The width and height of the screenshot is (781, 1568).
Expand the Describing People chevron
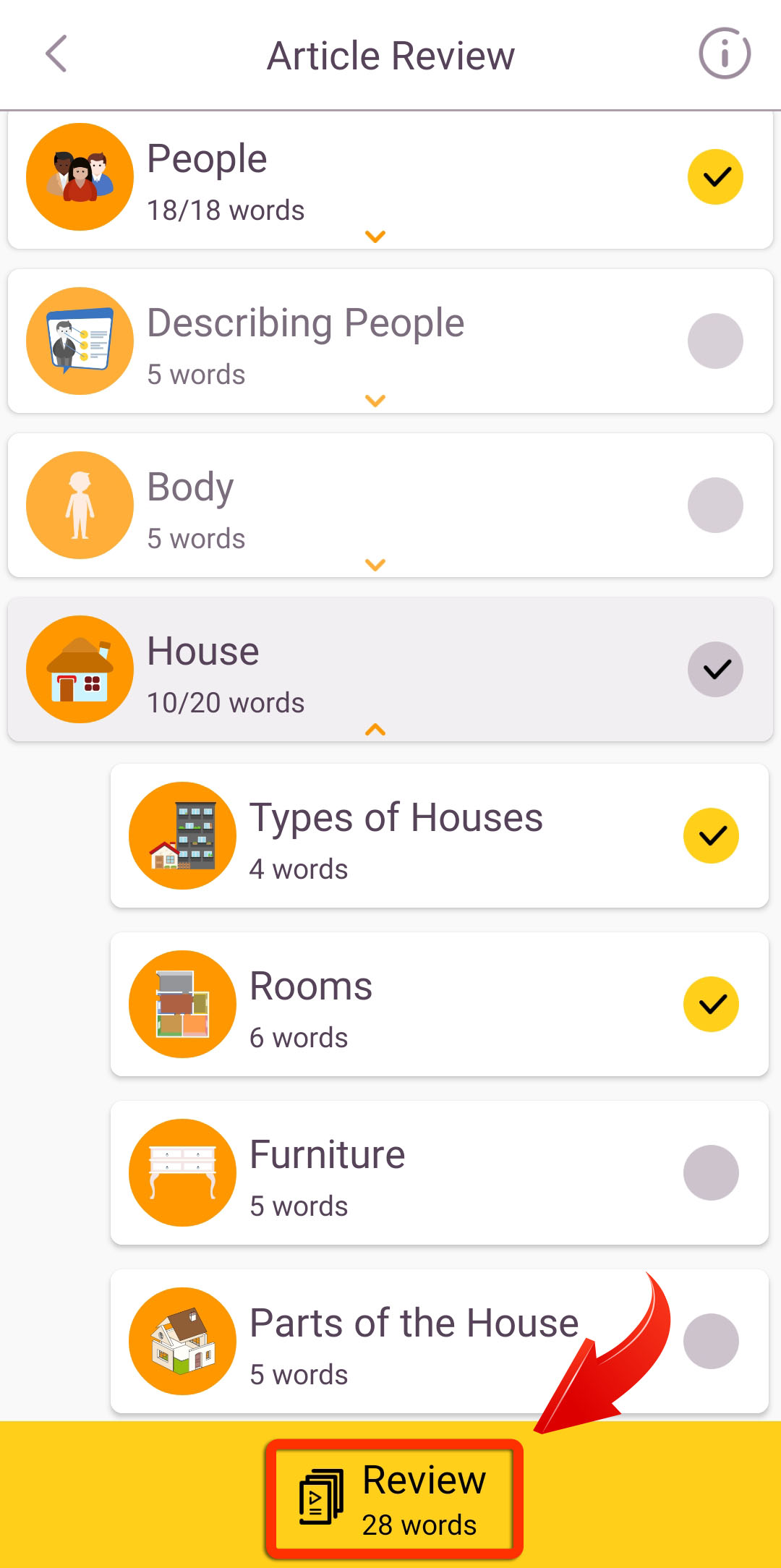375,401
